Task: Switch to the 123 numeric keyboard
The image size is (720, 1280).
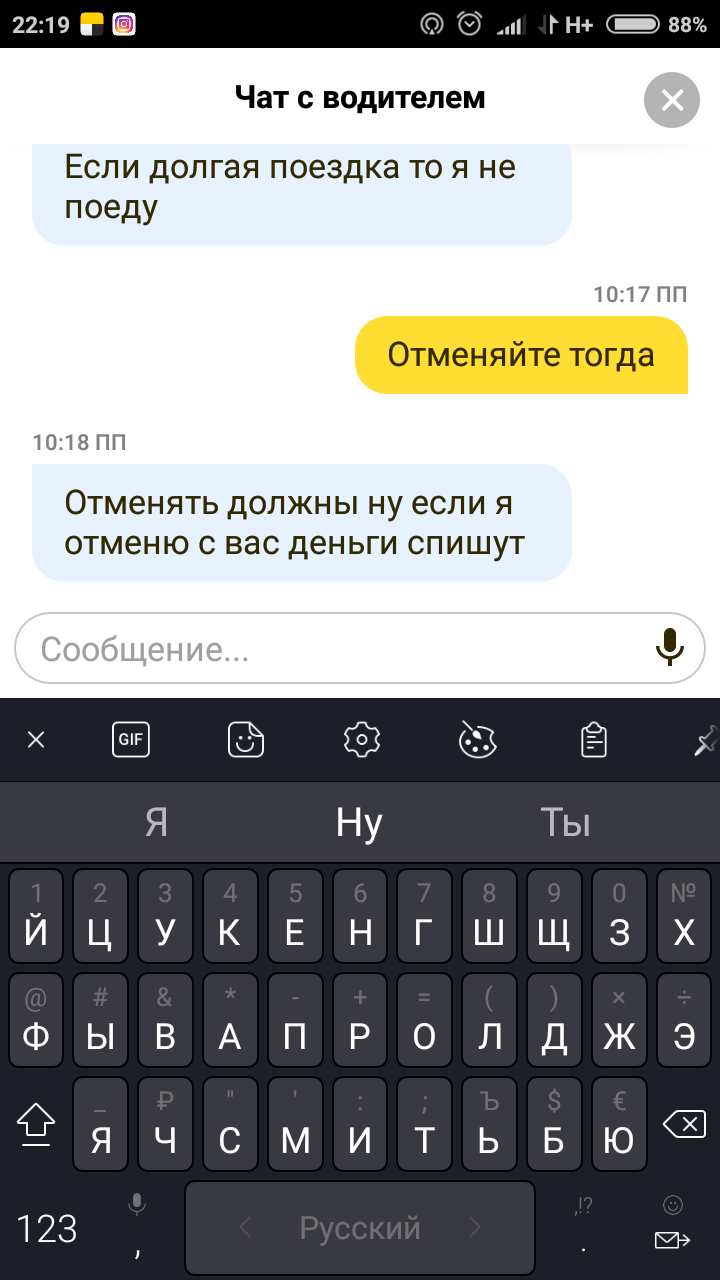Action: click(47, 1228)
